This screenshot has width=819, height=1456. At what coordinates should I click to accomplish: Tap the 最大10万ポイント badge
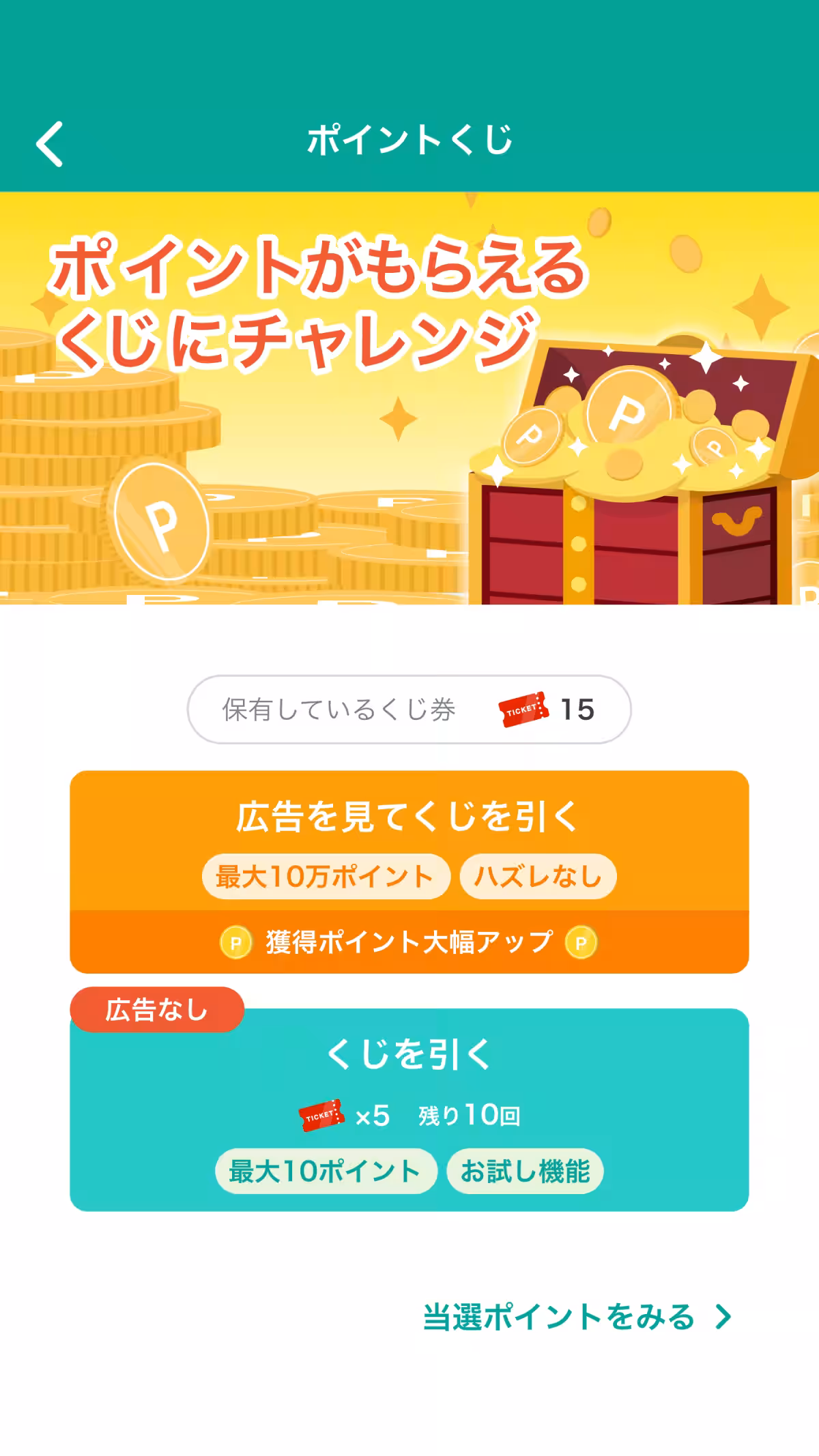(x=327, y=876)
